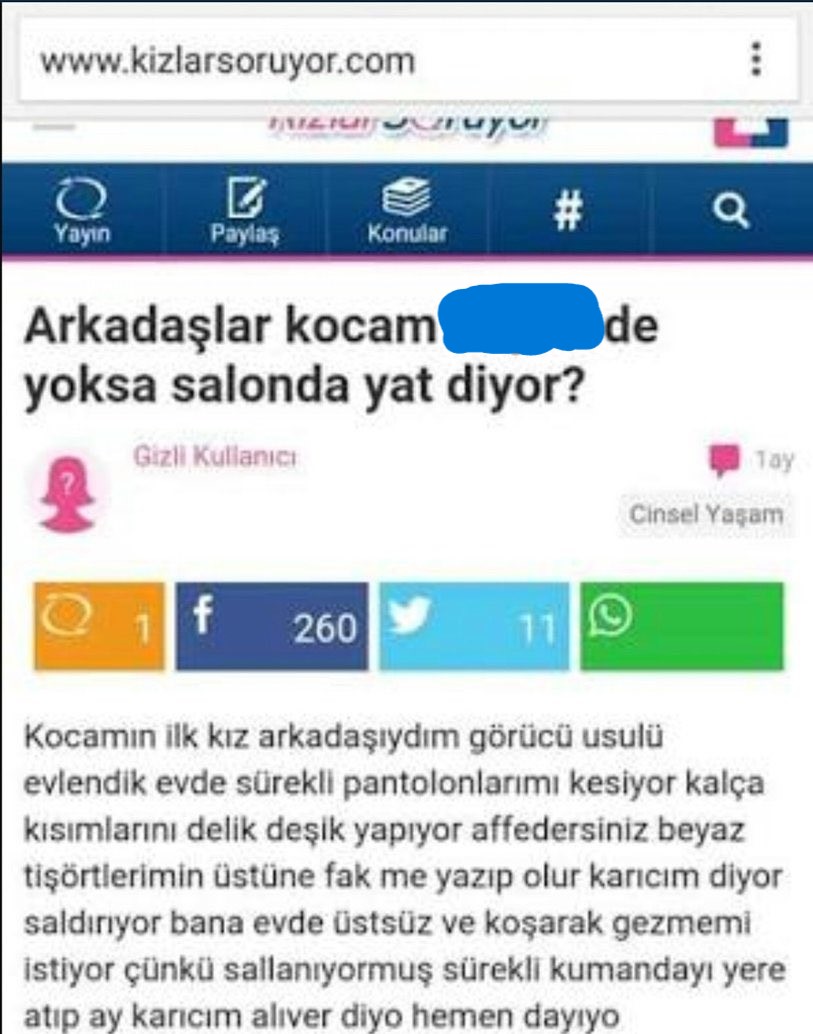Open the Paylaş option
813x1034 pixels.
click(244, 211)
